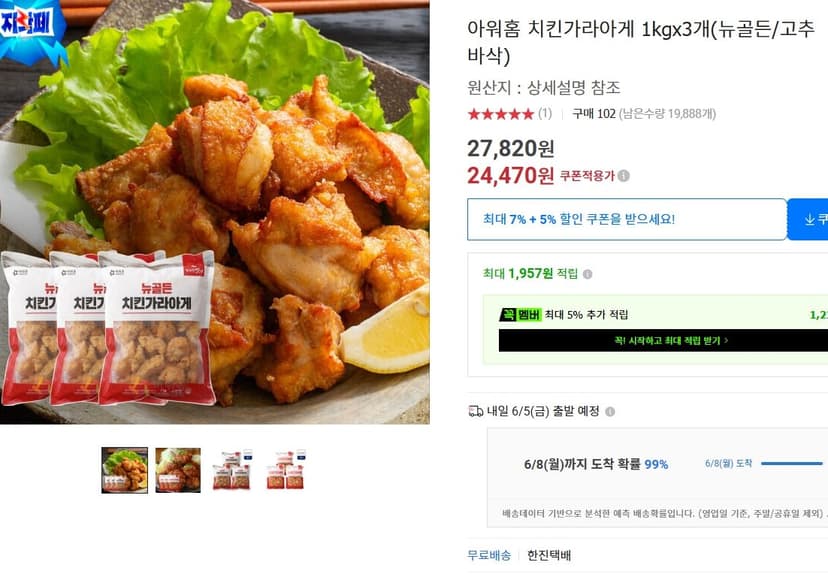Tap 꼭! 시작하고 최대 적립 받기 banner
This screenshot has height=574, width=828.
point(663,341)
